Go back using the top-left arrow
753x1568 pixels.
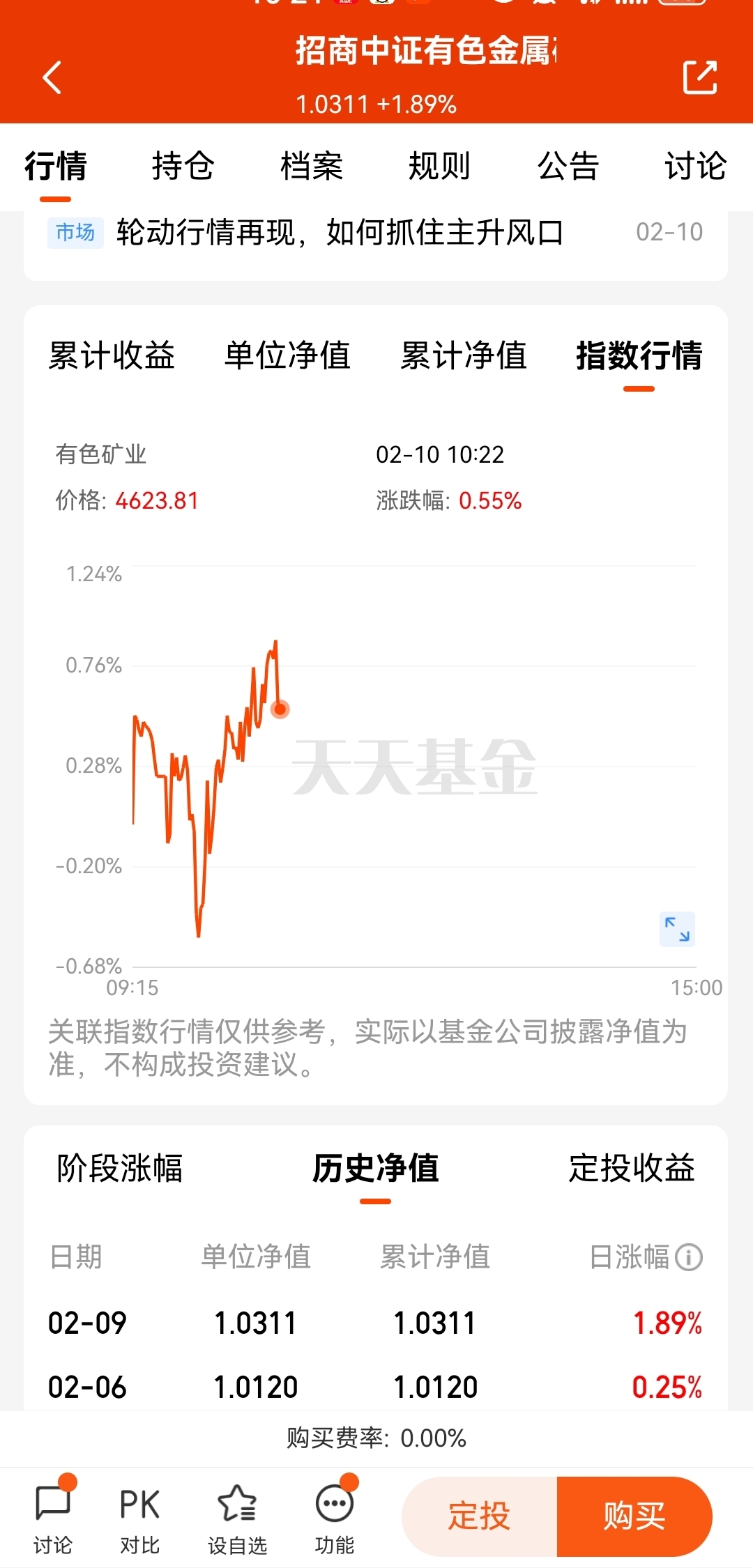(52, 77)
